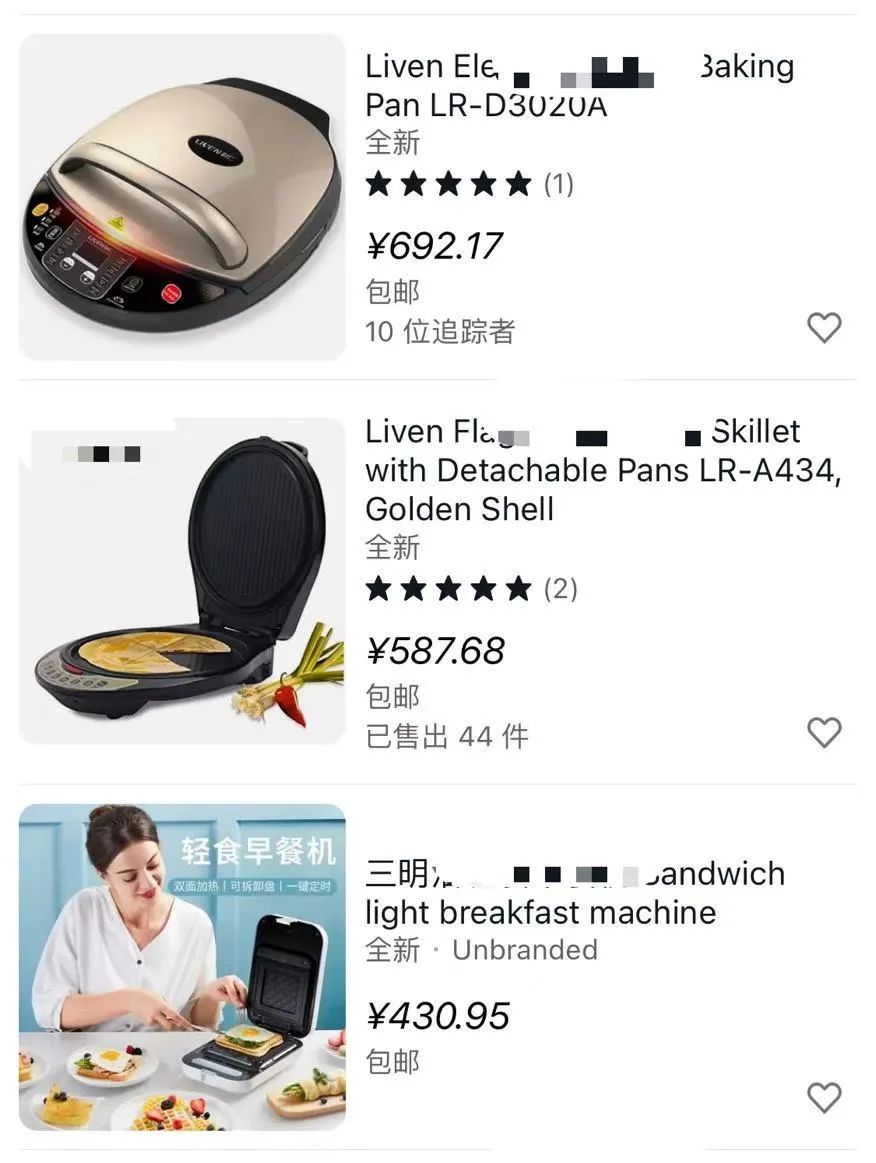Click the star rating above ¥587.68
Image resolution: width=876 pixels, height=1163 pixels.
448,589
